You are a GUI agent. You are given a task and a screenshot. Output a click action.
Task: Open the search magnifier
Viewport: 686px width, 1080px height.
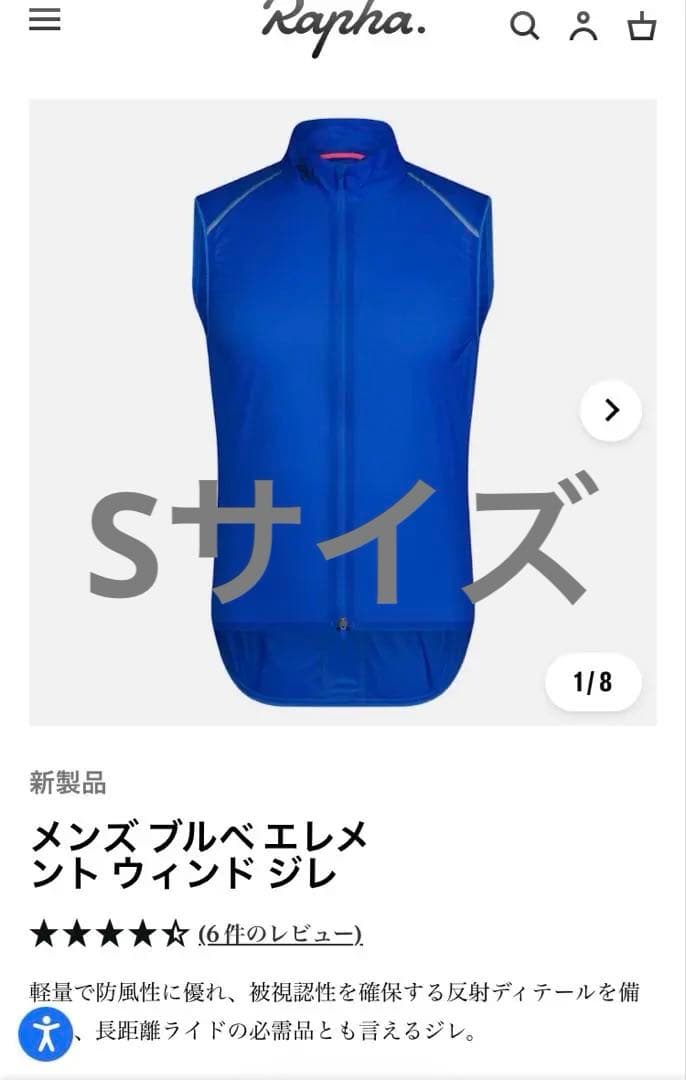click(x=524, y=26)
